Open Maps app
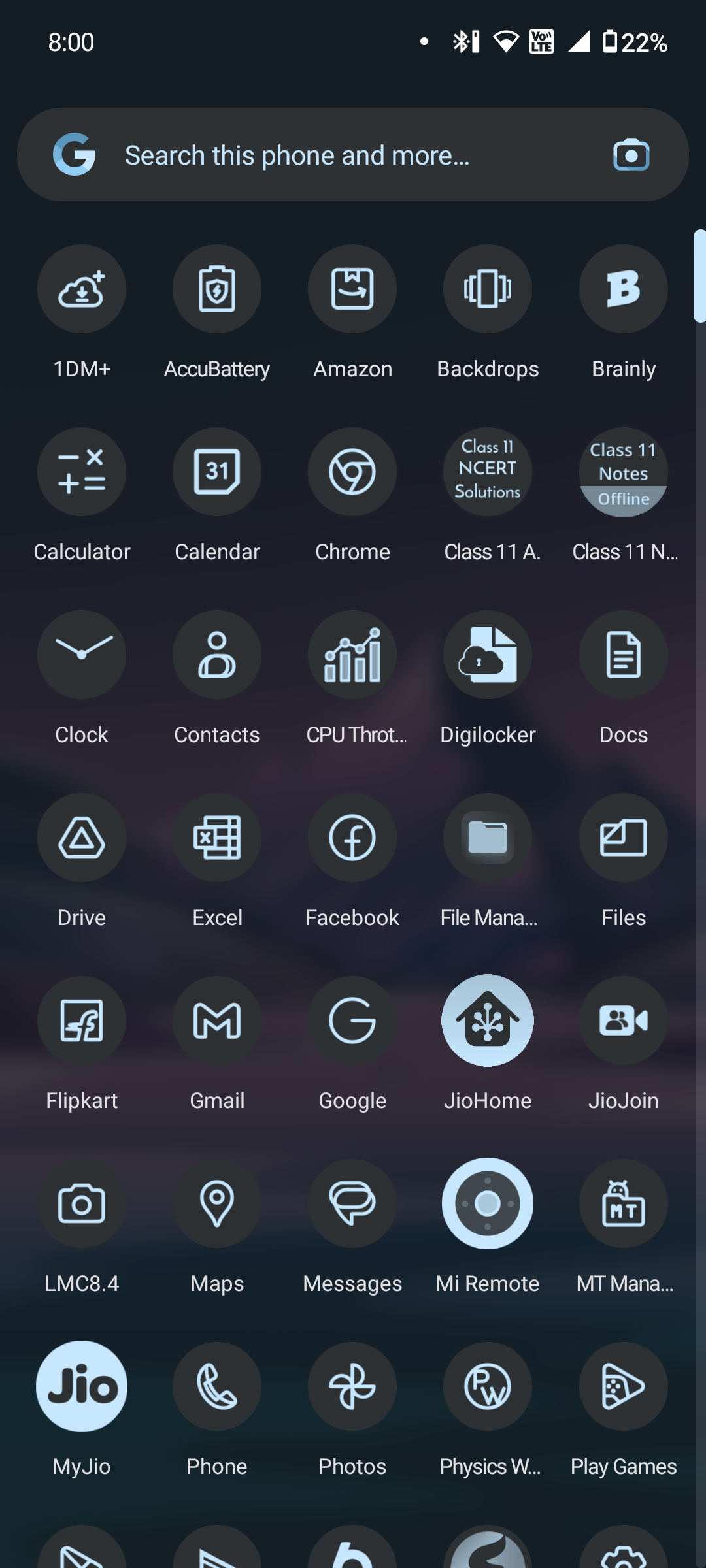 pyautogui.click(x=217, y=1203)
